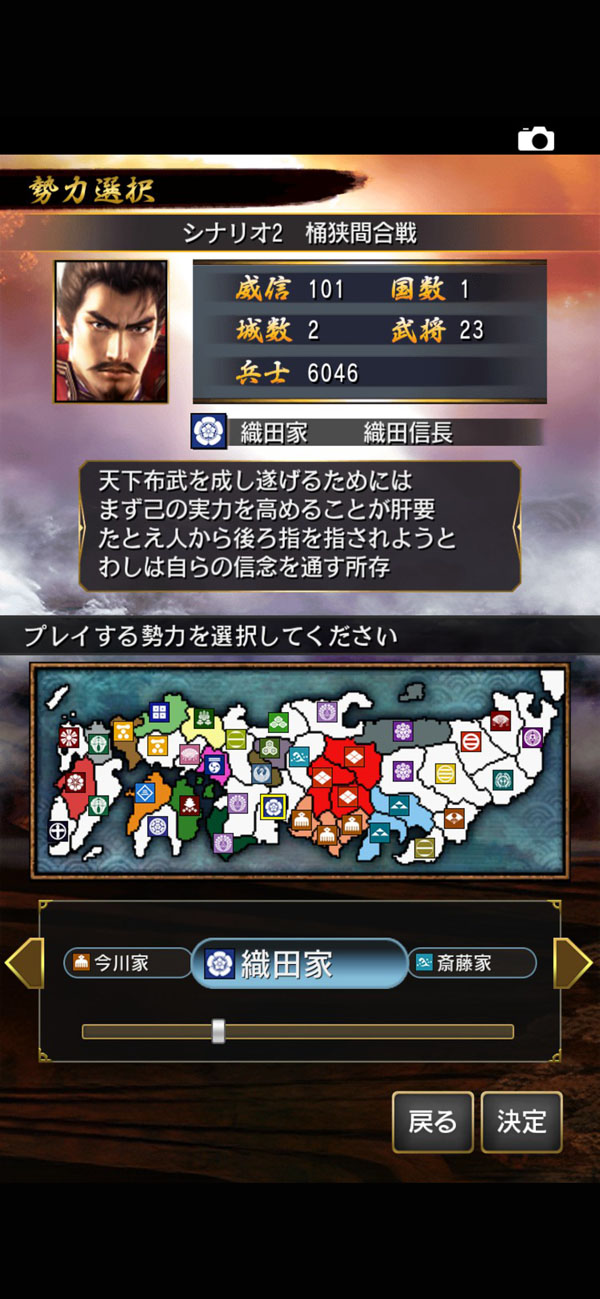The width and height of the screenshot is (600, 1299).
Task: Tap the highlighted 織田家 faction button
Action: (299, 964)
